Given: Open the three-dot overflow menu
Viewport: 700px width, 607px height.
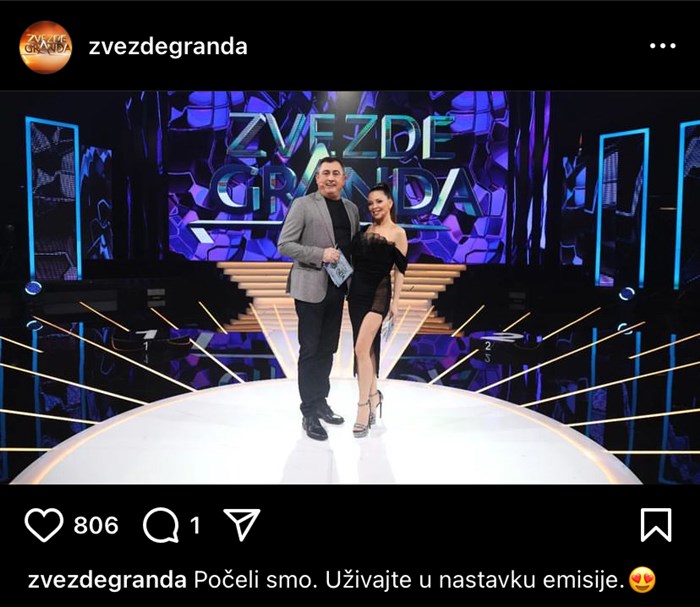Looking at the screenshot, I should pyautogui.click(x=662, y=46).
